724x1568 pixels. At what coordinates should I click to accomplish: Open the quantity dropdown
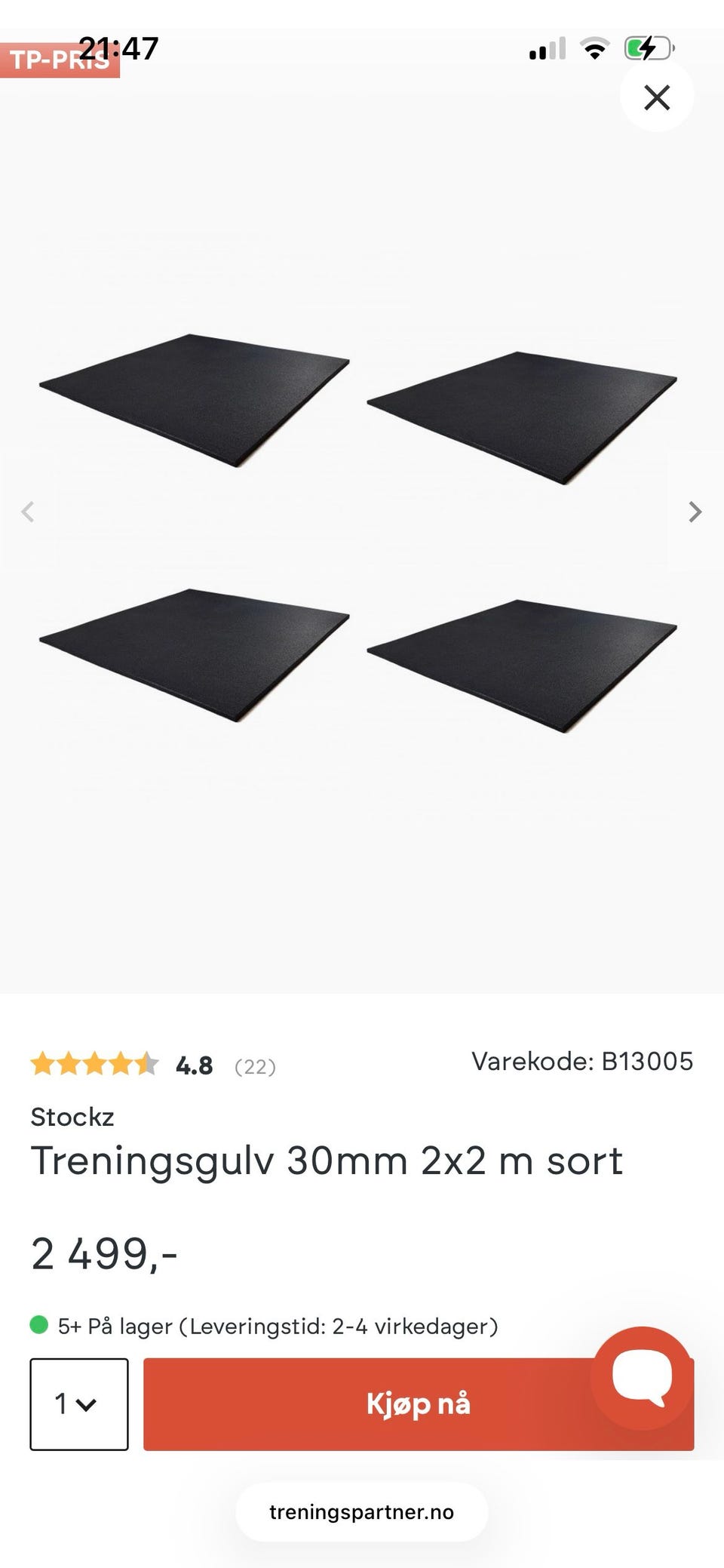click(x=79, y=1404)
